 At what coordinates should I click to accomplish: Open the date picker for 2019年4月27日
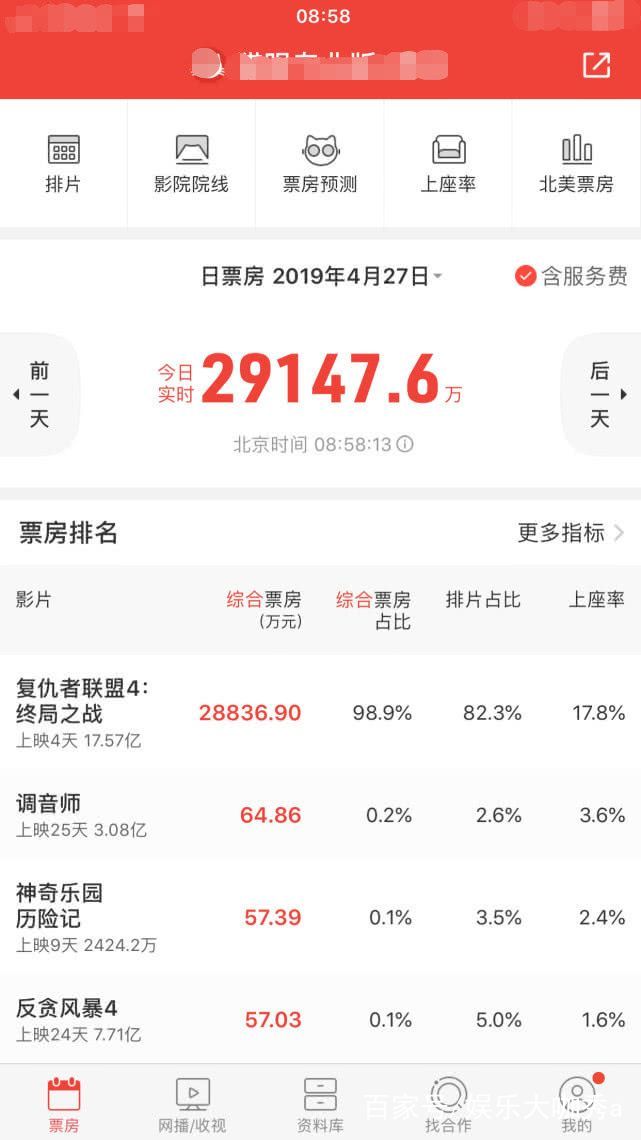321,276
